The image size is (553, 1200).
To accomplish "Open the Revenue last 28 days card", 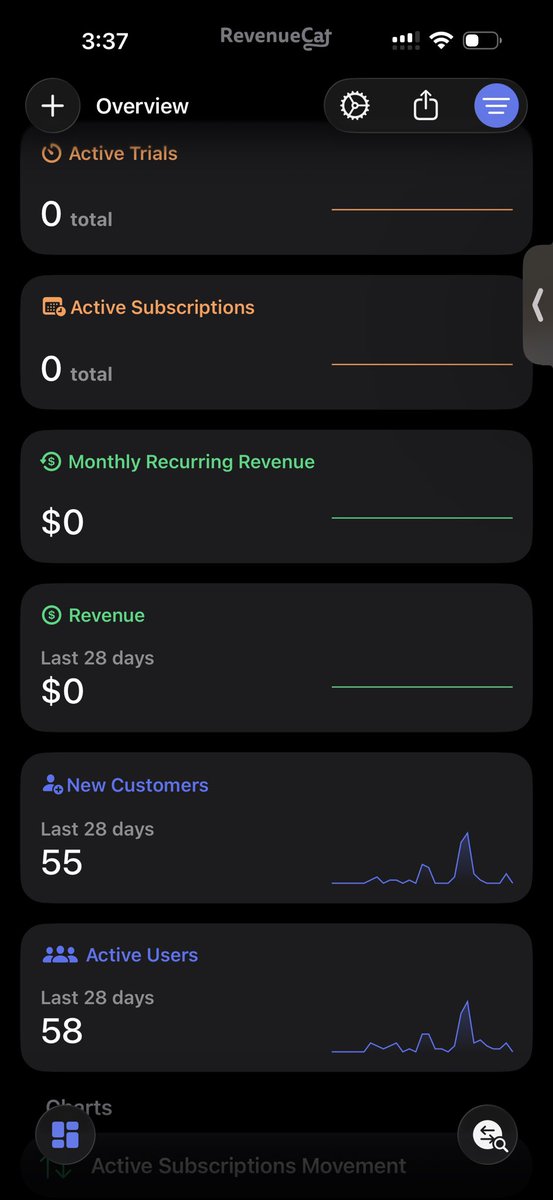I will pyautogui.click(x=276, y=658).
